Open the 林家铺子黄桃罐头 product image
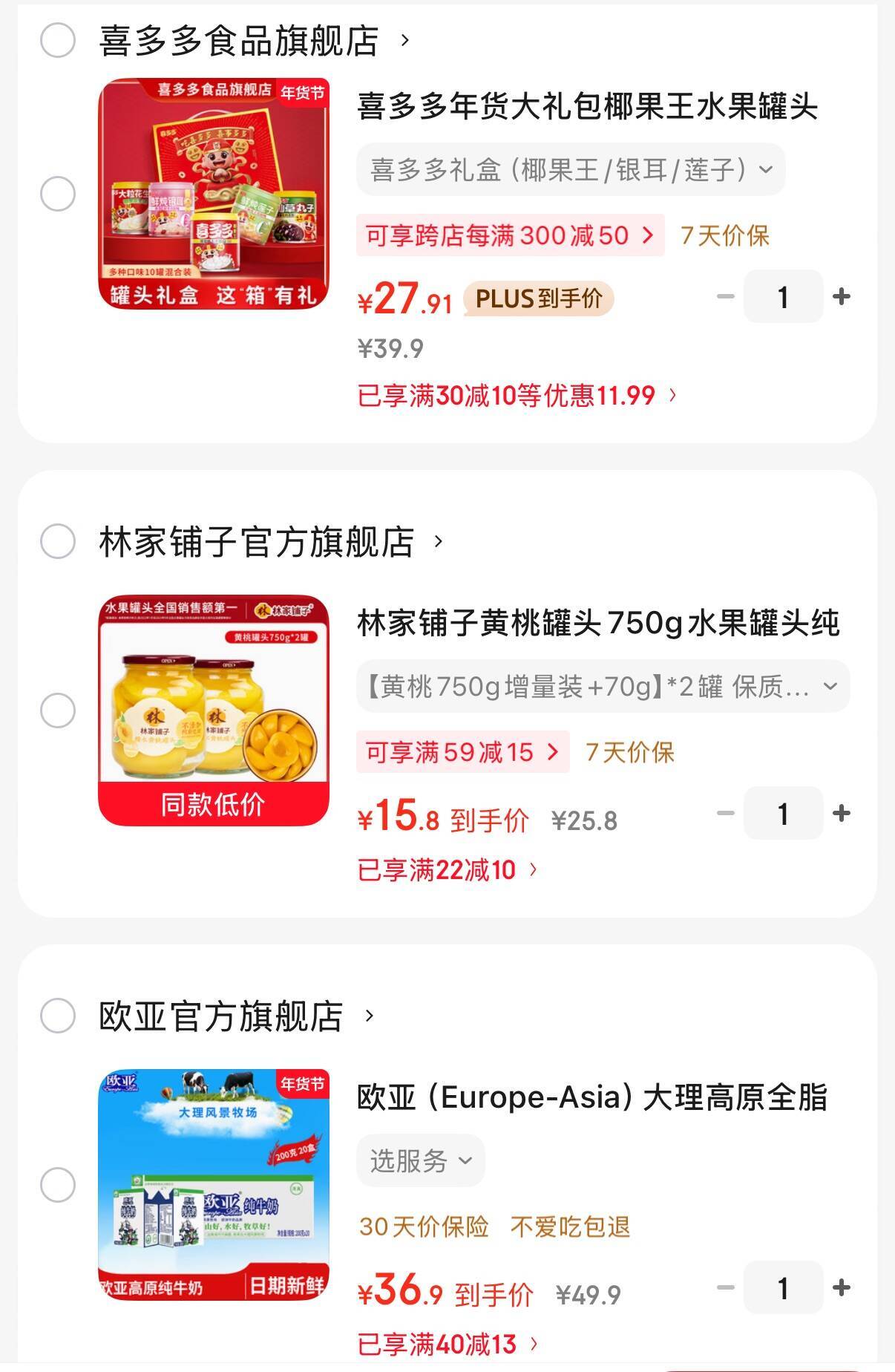This screenshot has height=1372, width=895. (x=214, y=710)
